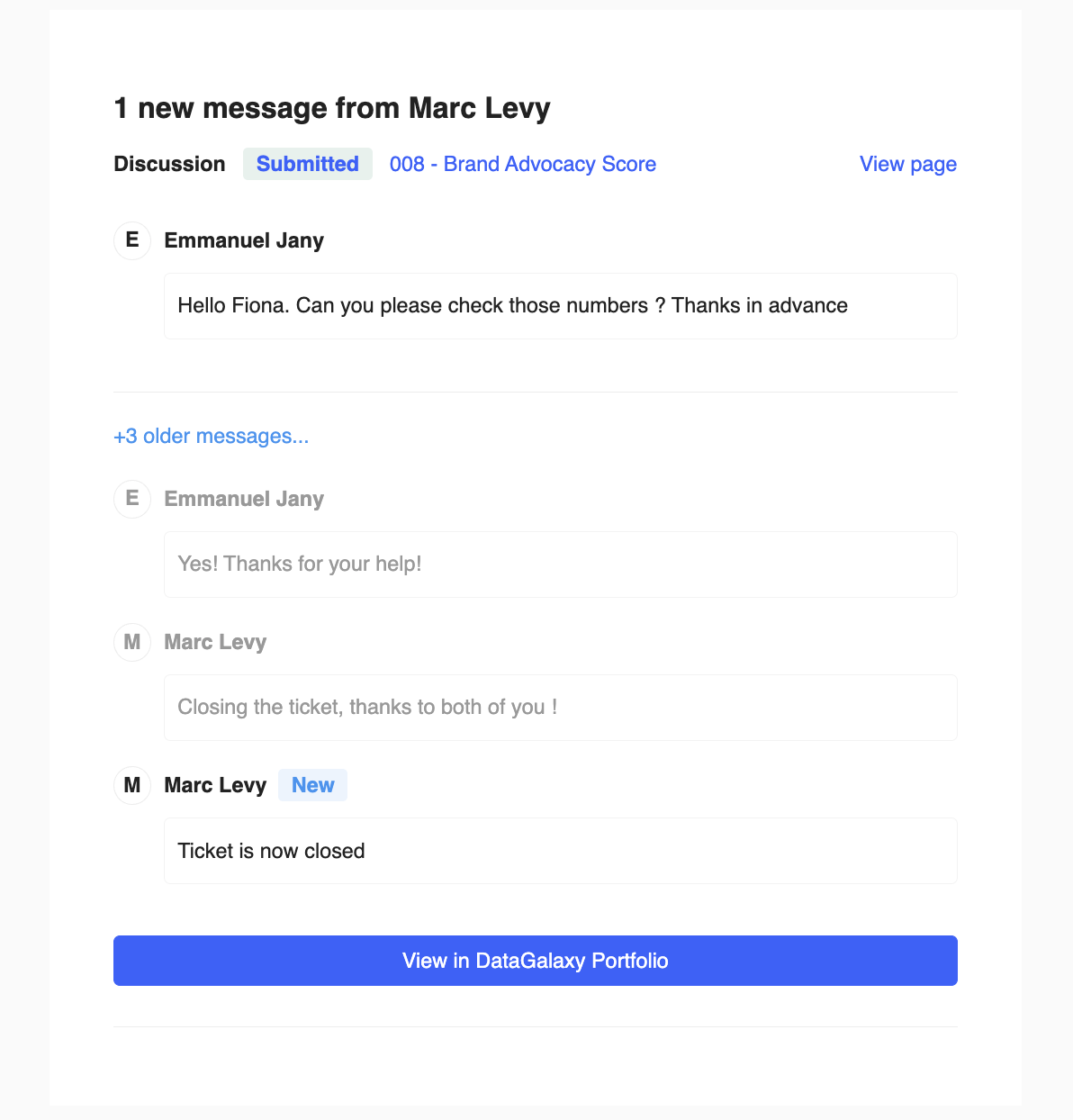Expand the +3 older messages link
The image size is (1073, 1120).
(211, 436)
